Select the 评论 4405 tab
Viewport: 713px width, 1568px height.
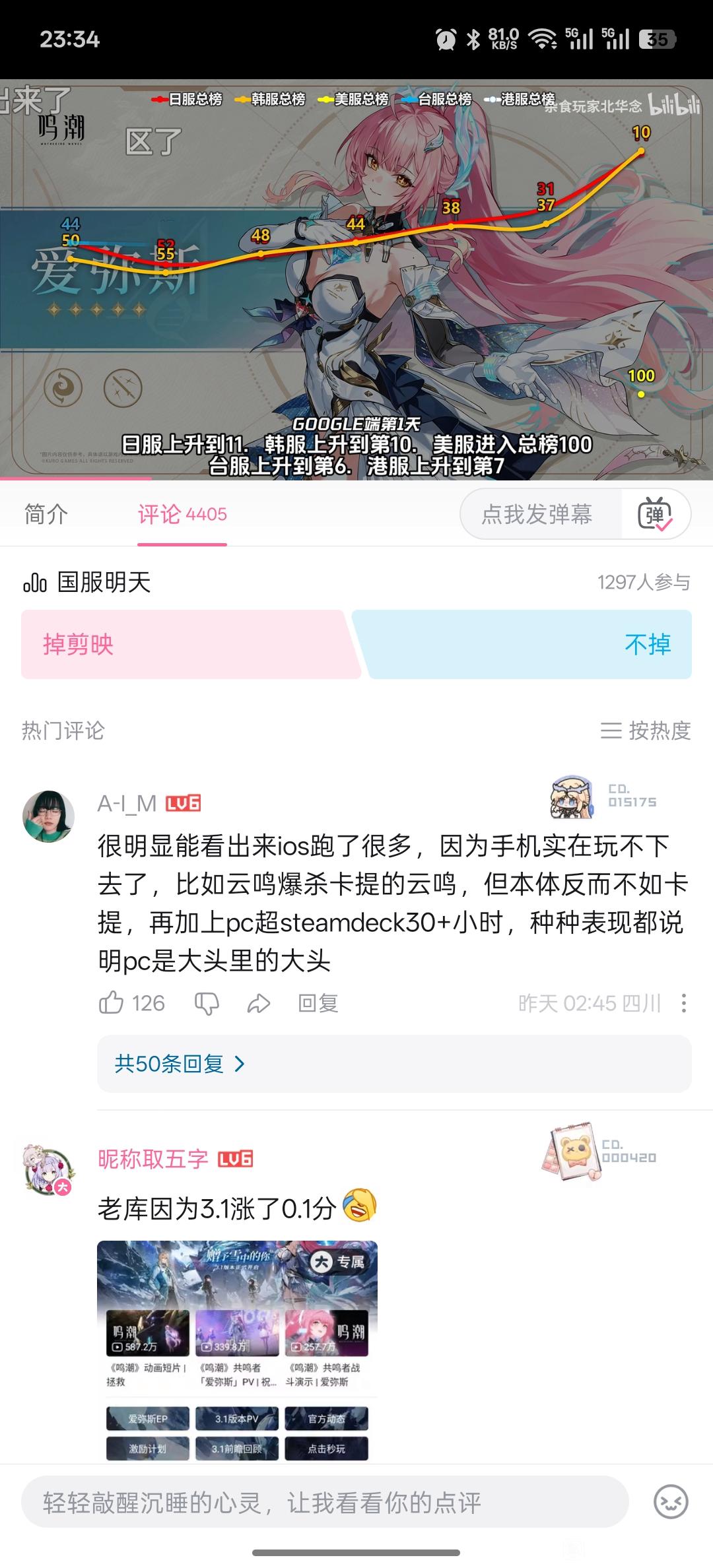tap(182, 514)
